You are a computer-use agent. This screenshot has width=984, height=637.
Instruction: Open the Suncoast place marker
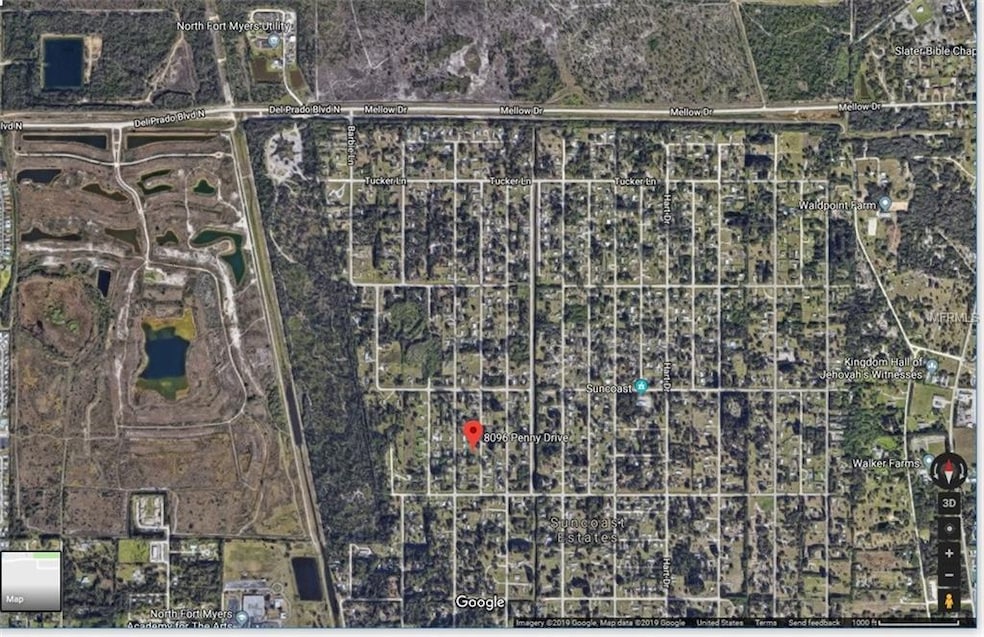(642, 386)
